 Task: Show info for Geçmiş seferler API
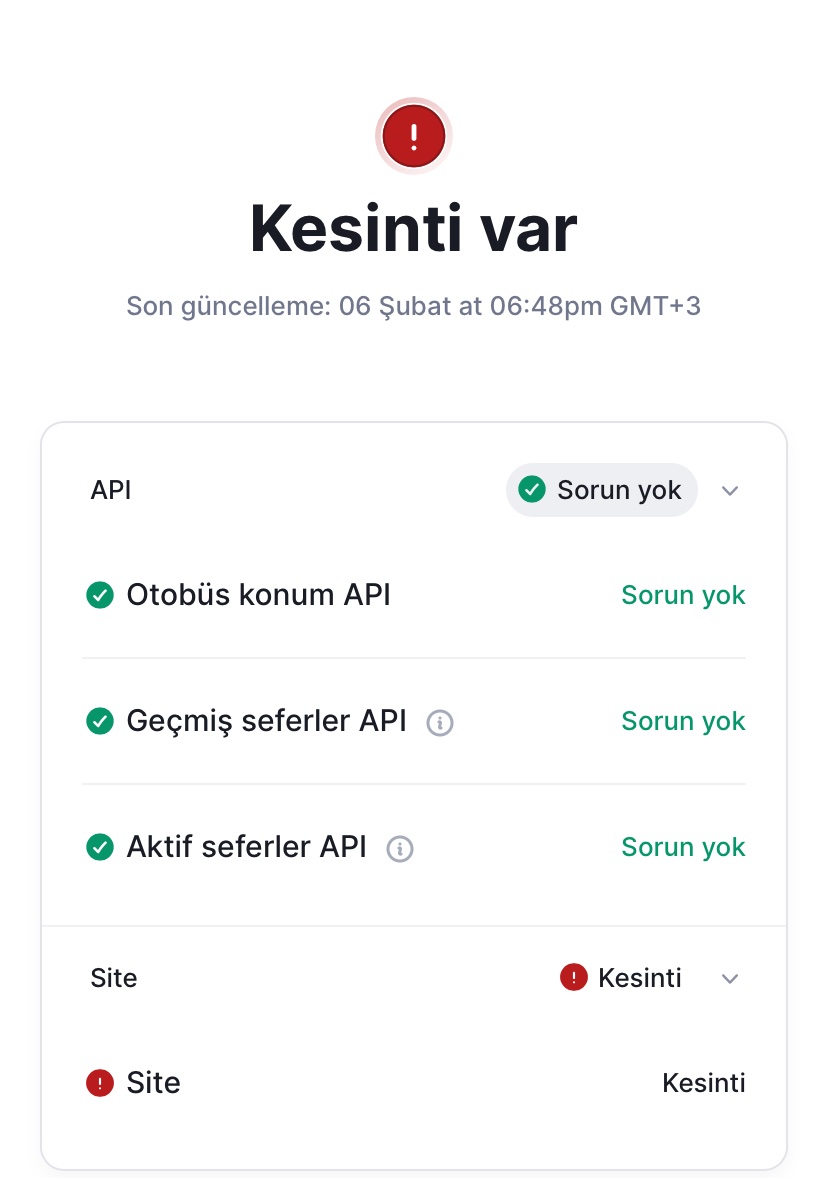440,722
